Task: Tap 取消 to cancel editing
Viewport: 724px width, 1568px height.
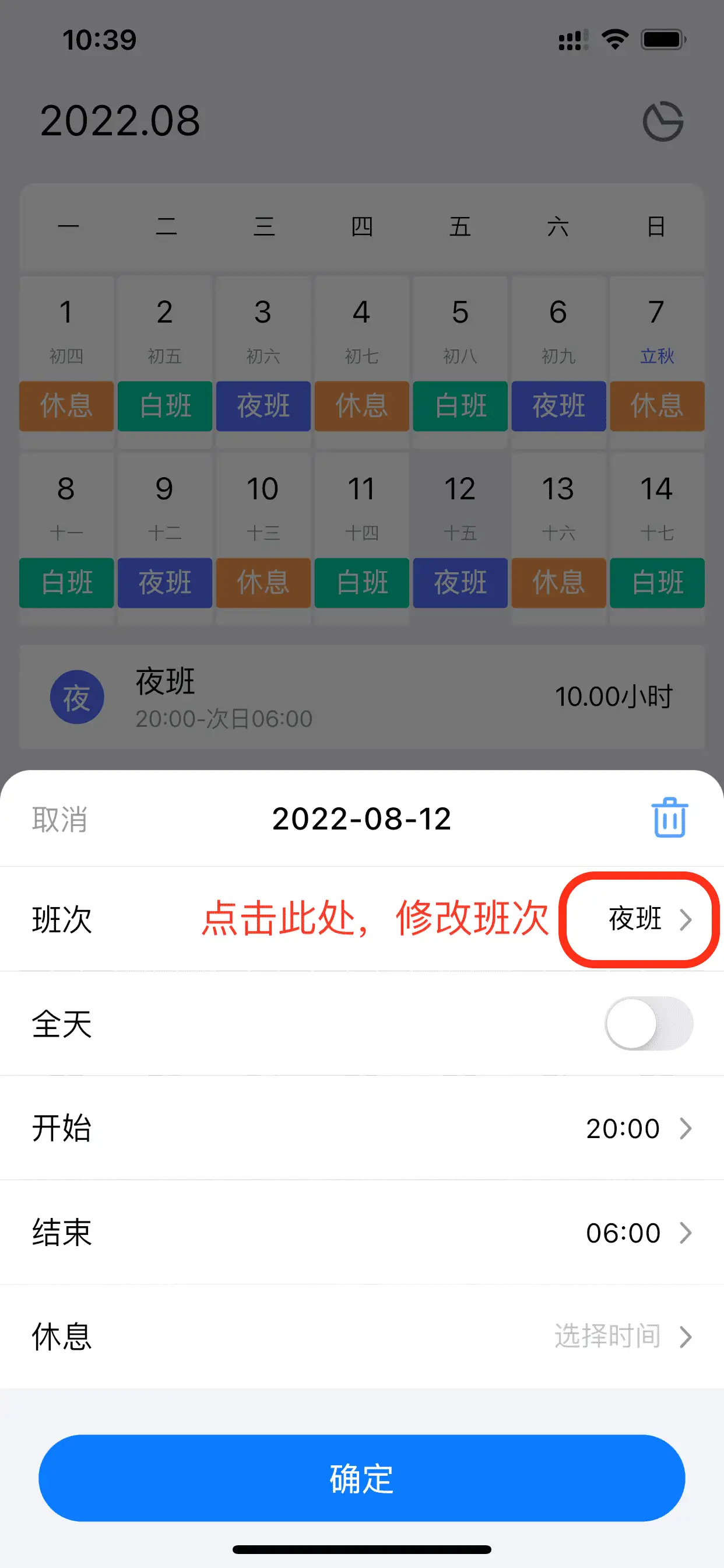Action: (x=59, y=820)
